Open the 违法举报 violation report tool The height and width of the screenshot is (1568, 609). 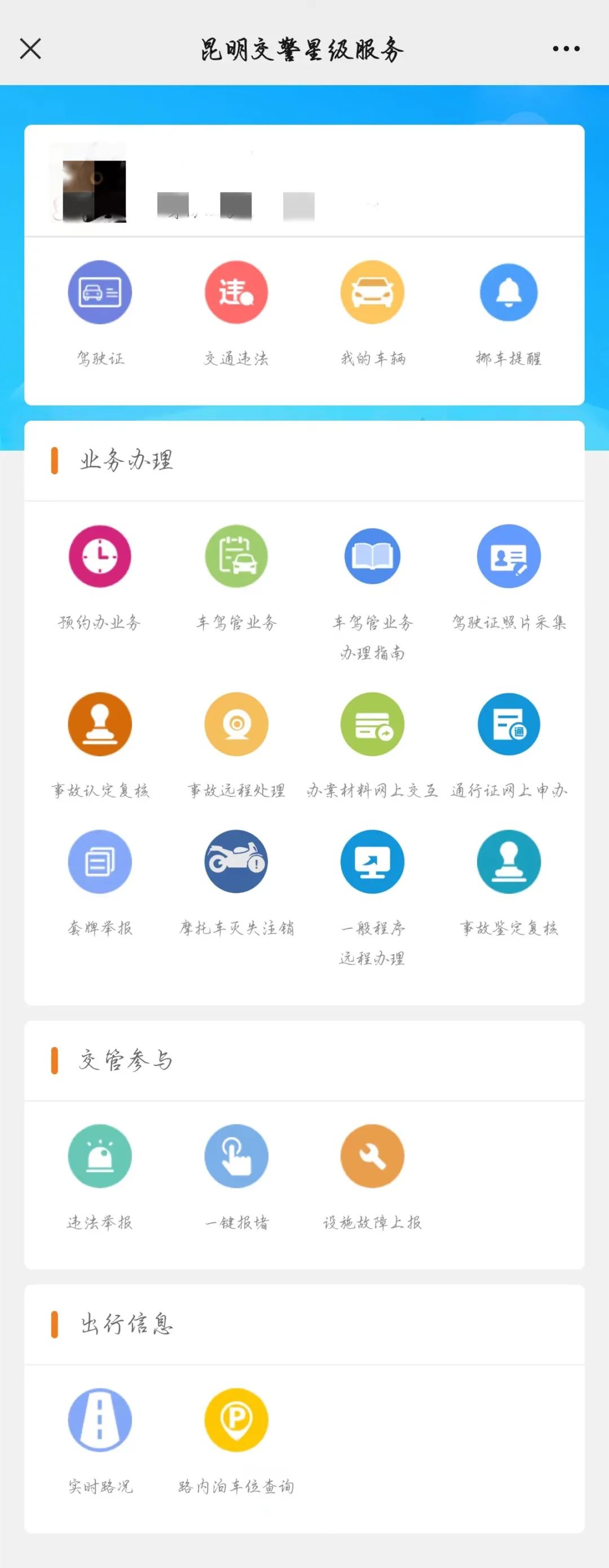coord(100,1156)
